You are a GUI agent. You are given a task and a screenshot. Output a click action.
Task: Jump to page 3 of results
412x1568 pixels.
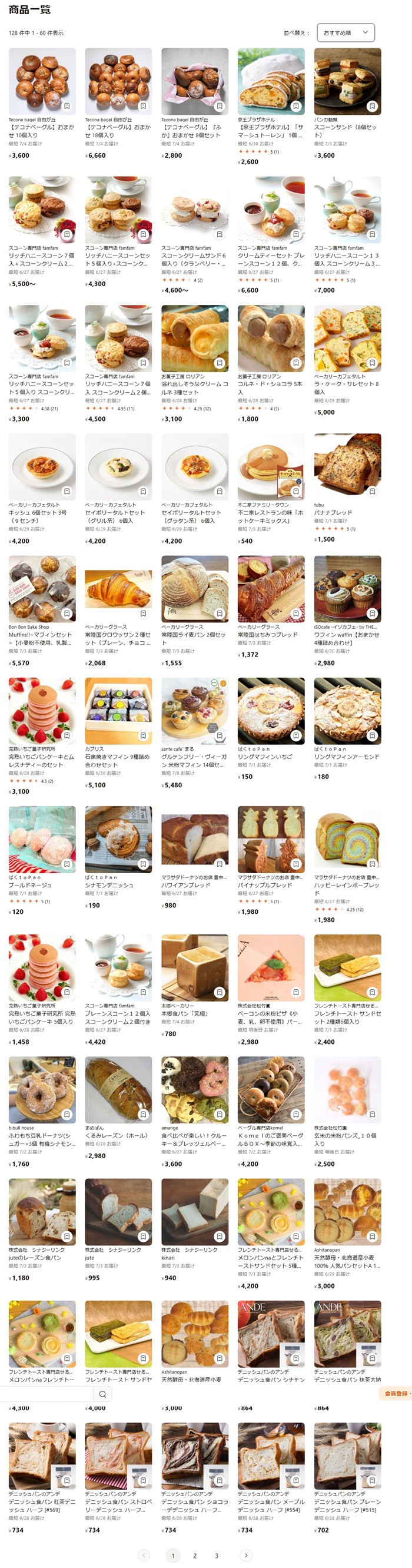[216, 1555]
